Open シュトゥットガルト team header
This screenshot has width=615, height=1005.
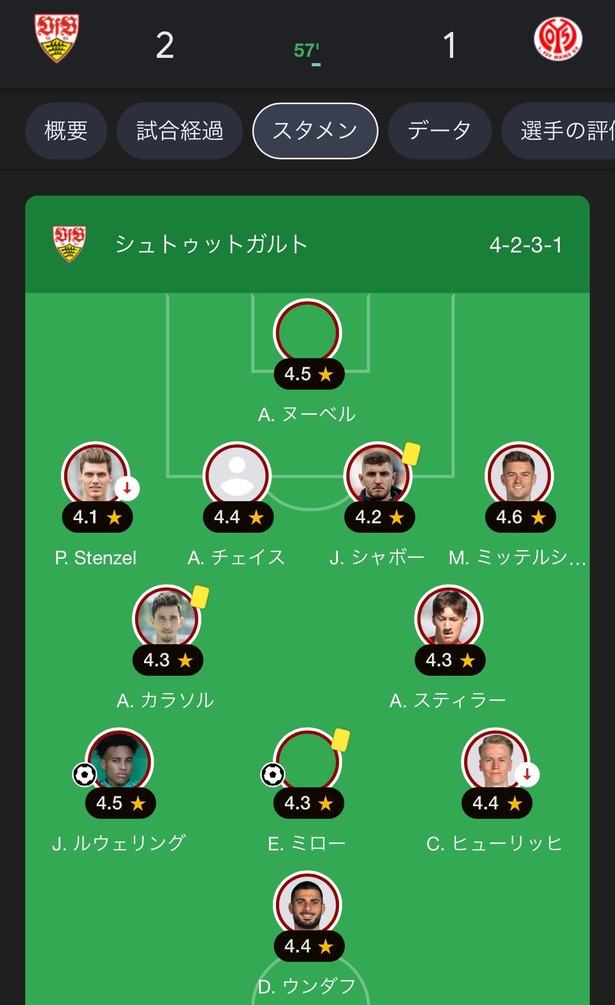point(308,244)
